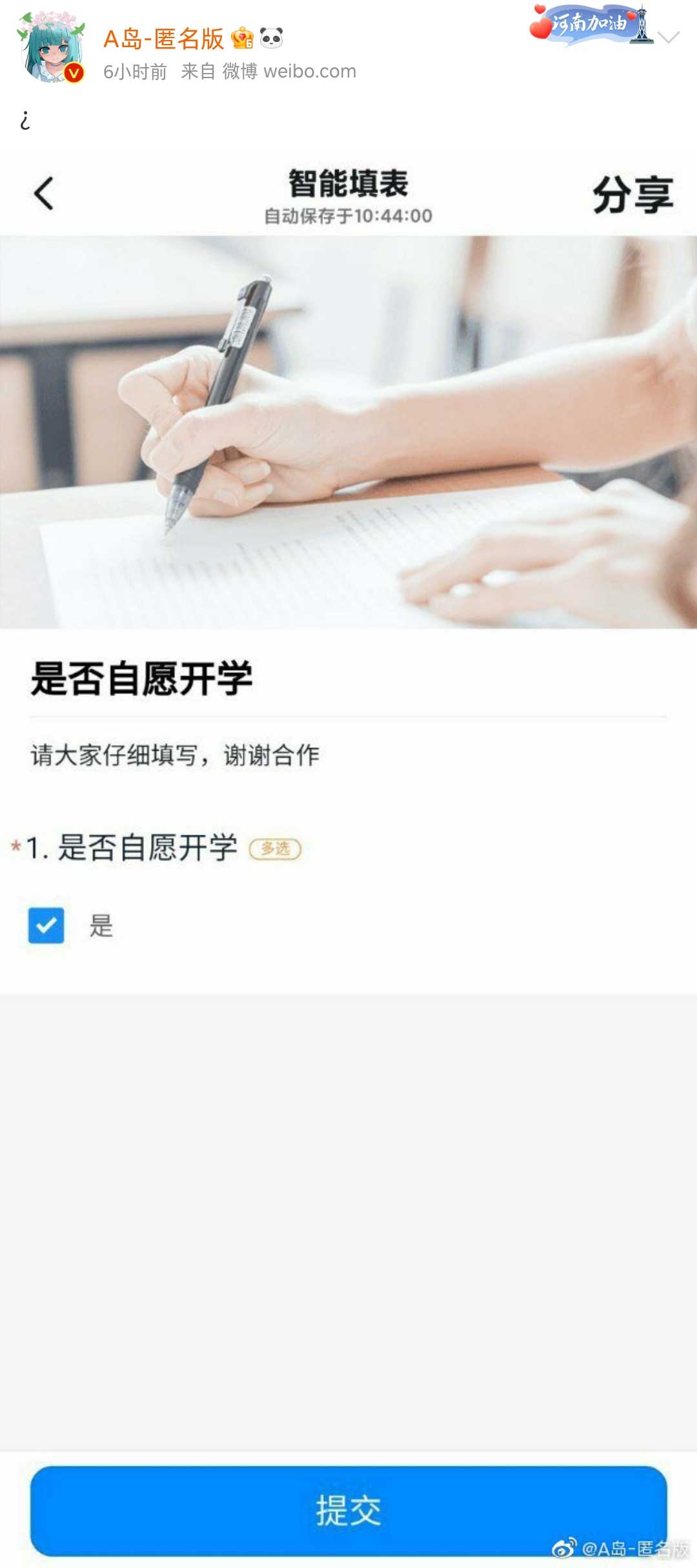Tap the username A岛-匿名版
The width and height of the screenshot is (697, 1568).
[164, 39]
